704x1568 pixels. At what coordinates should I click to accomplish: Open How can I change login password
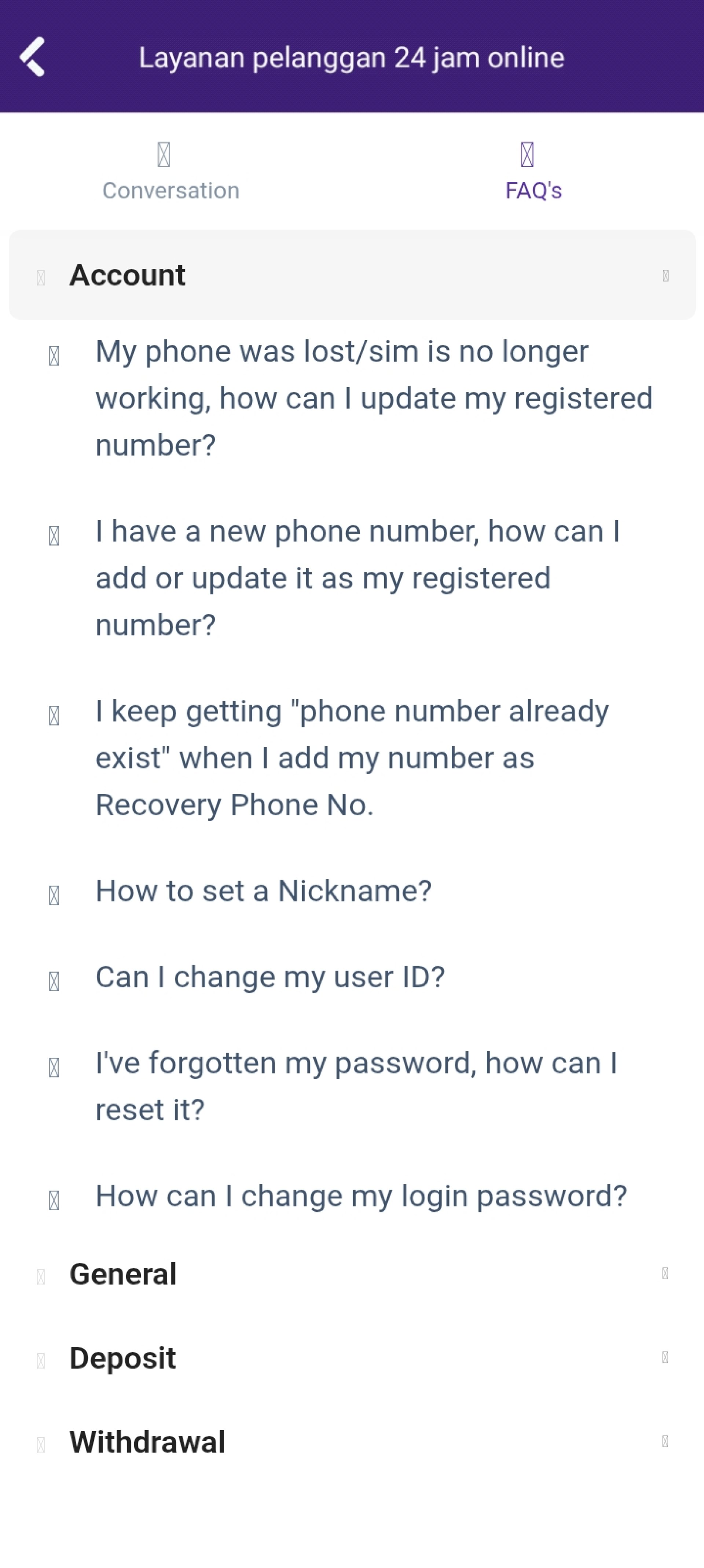(x=360, y=1196)
